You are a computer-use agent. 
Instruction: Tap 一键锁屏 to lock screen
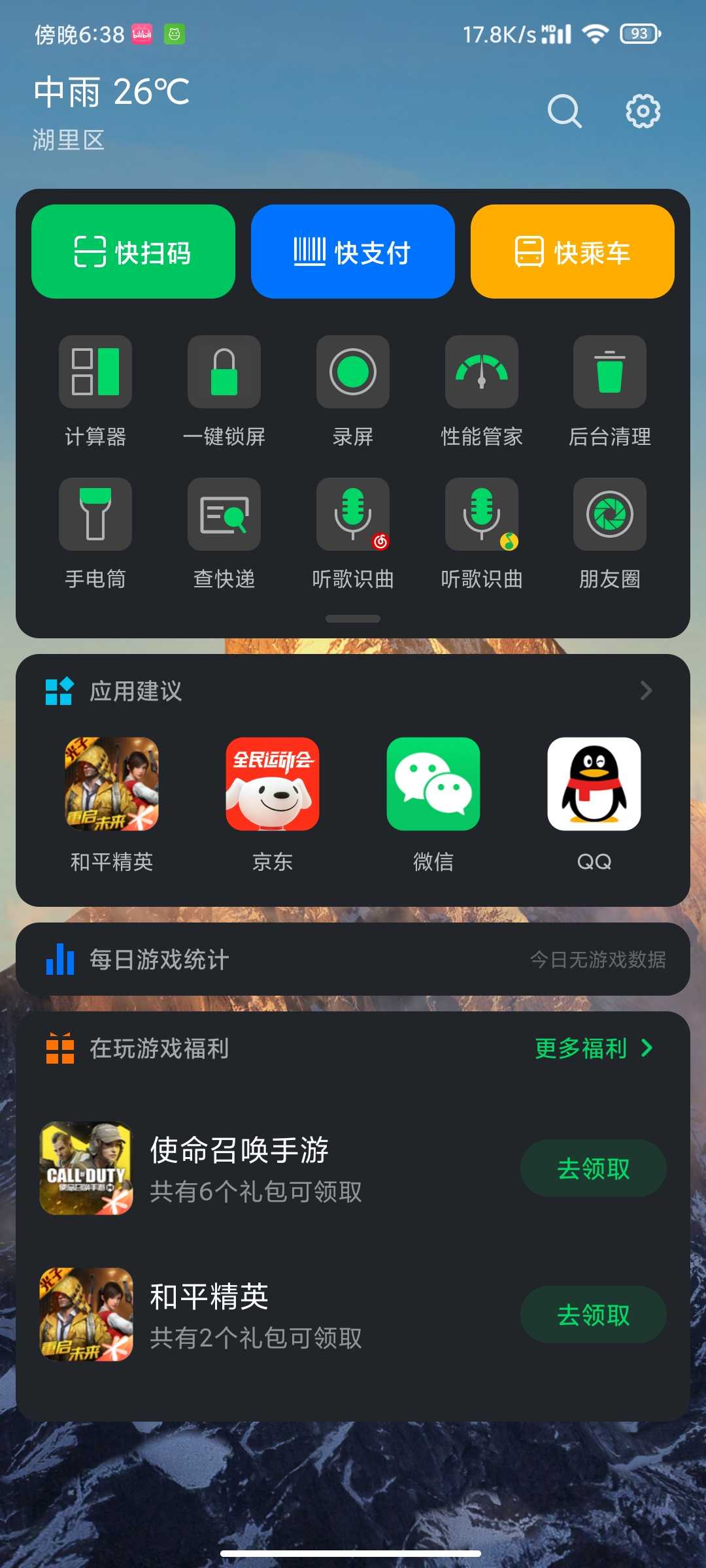point(224,372)
